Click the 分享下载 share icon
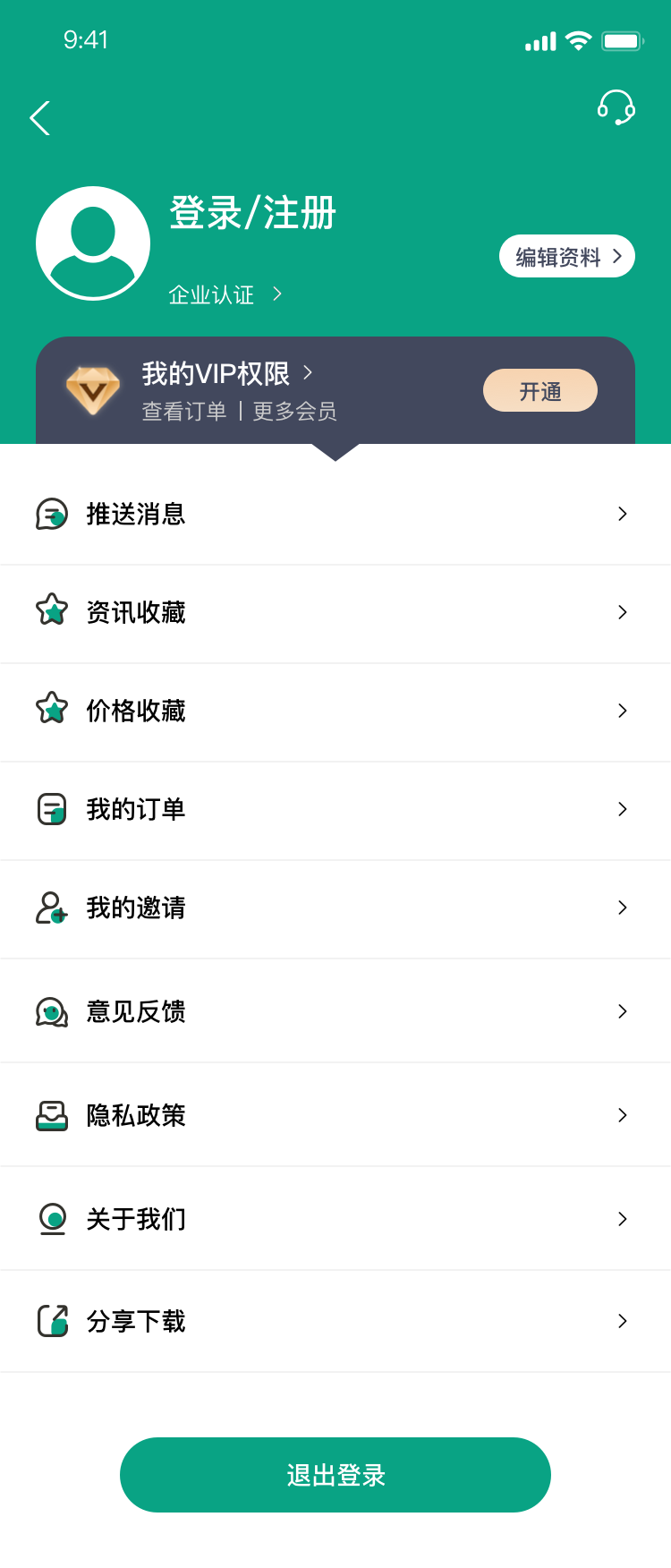The width and height of the screenshot is (671, 1568). tap(52, 1320)
